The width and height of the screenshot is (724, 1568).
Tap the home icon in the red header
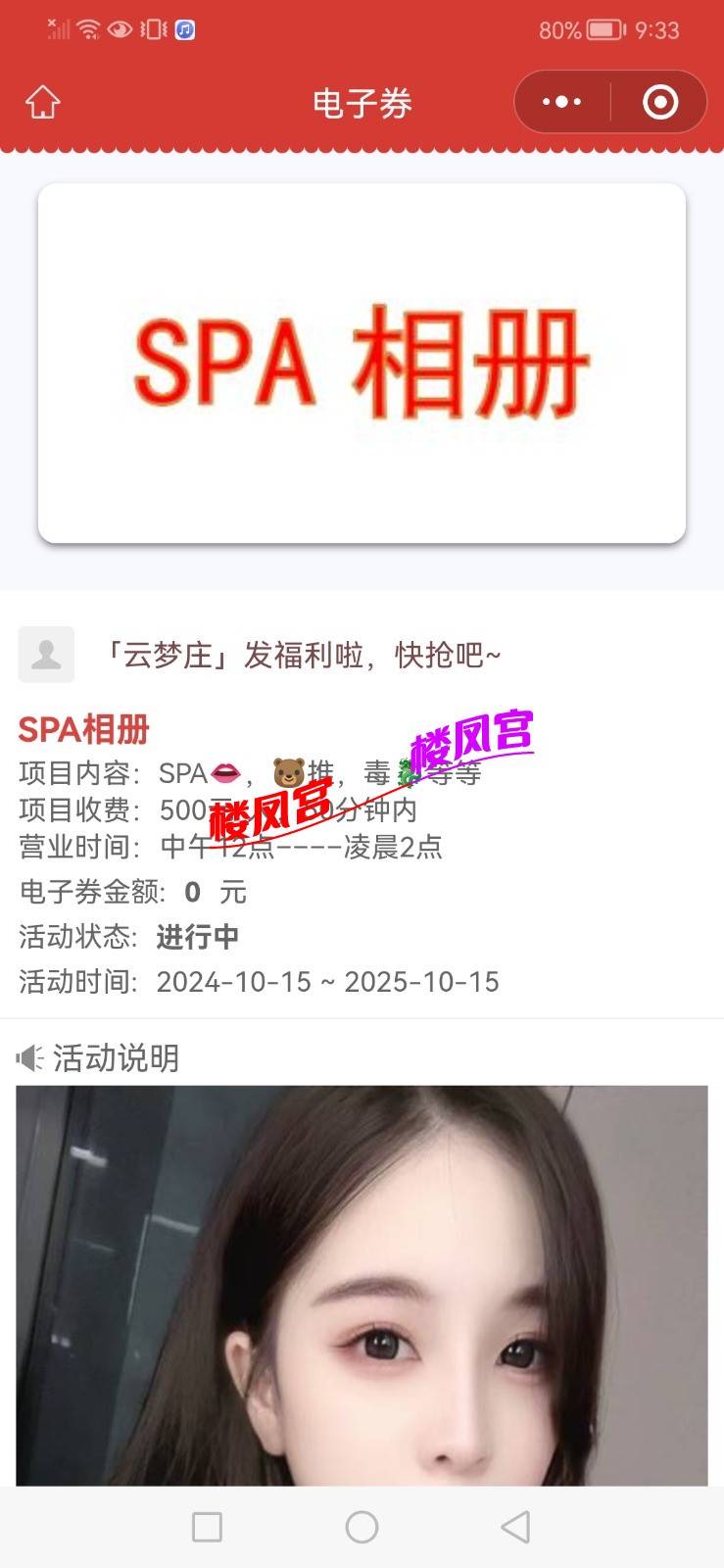[42, 101]
